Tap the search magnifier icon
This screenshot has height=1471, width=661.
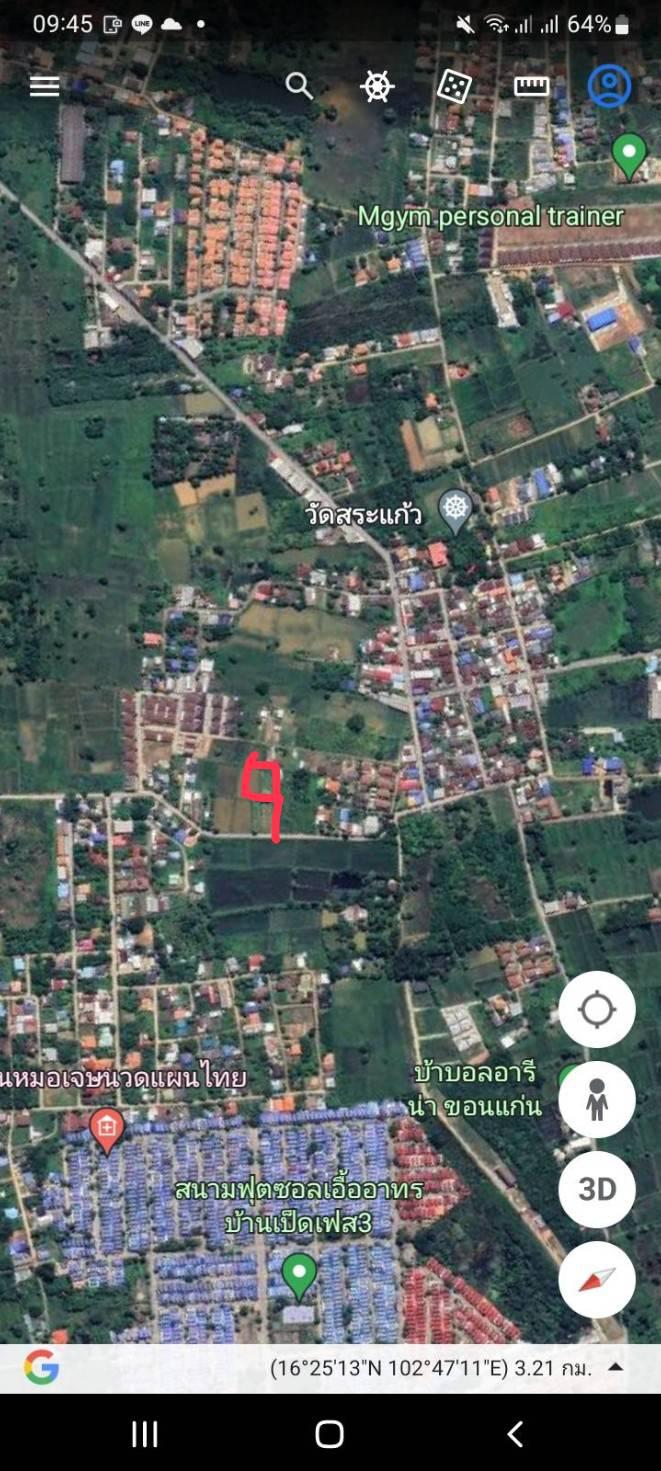[x=299, y=86]
